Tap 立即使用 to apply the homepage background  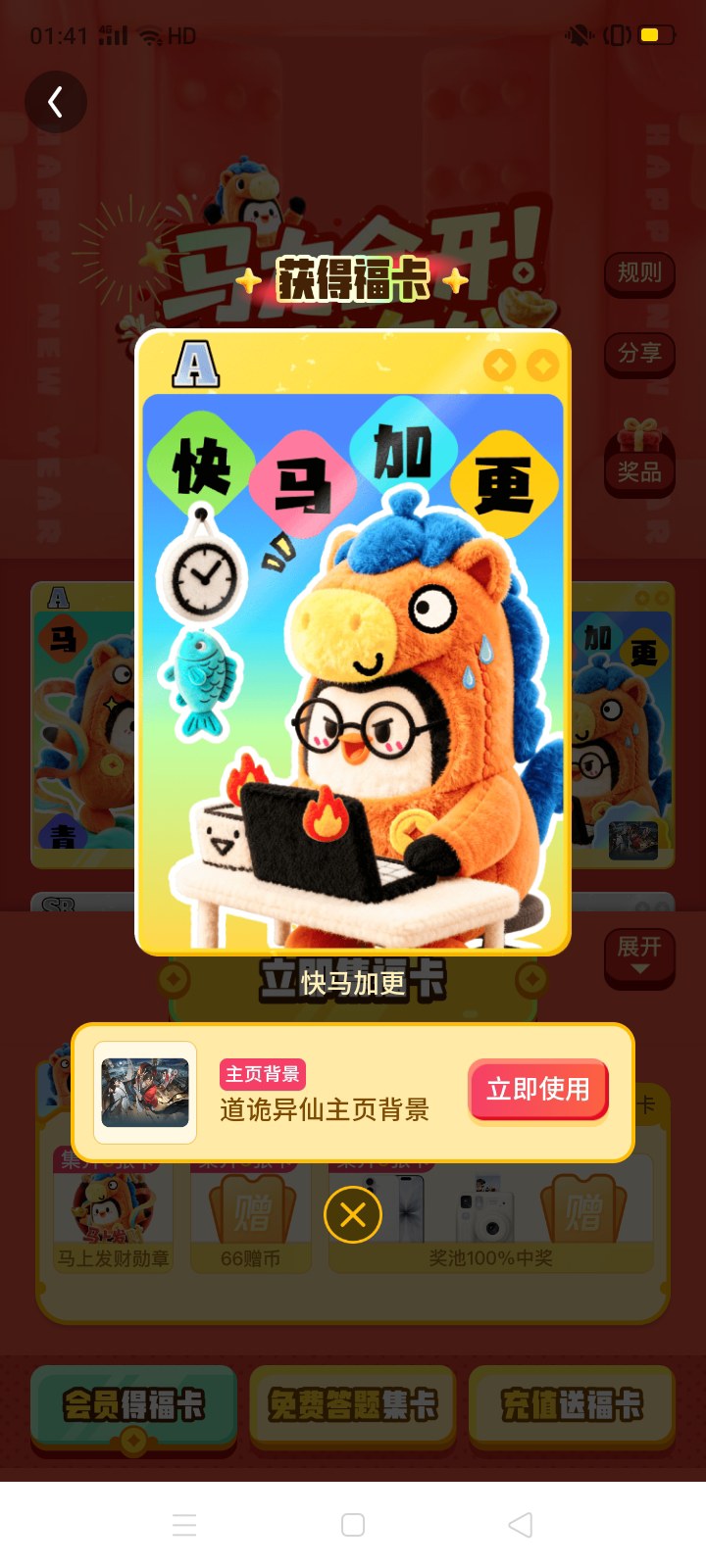tap(538, 1090)
